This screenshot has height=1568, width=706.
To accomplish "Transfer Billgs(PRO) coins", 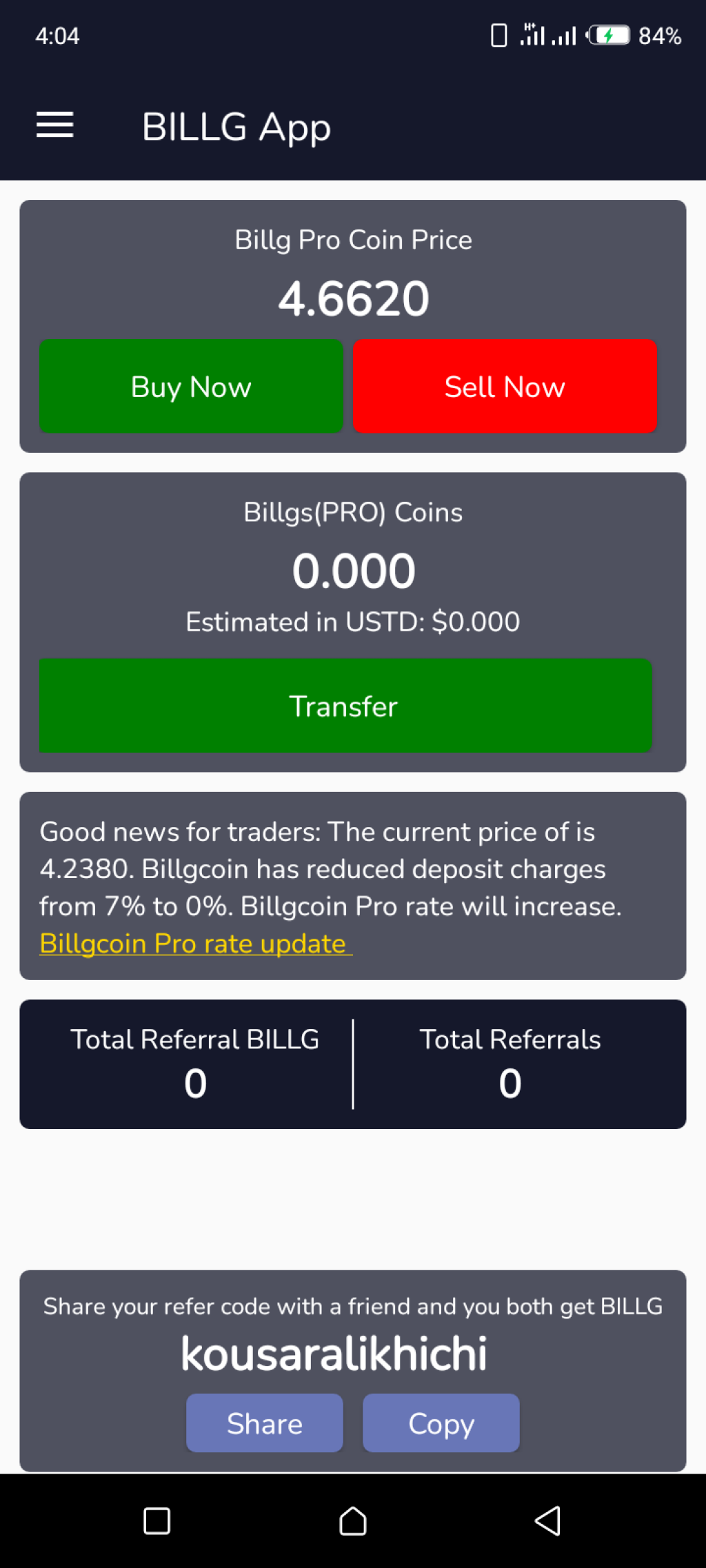I will (345, 706).
